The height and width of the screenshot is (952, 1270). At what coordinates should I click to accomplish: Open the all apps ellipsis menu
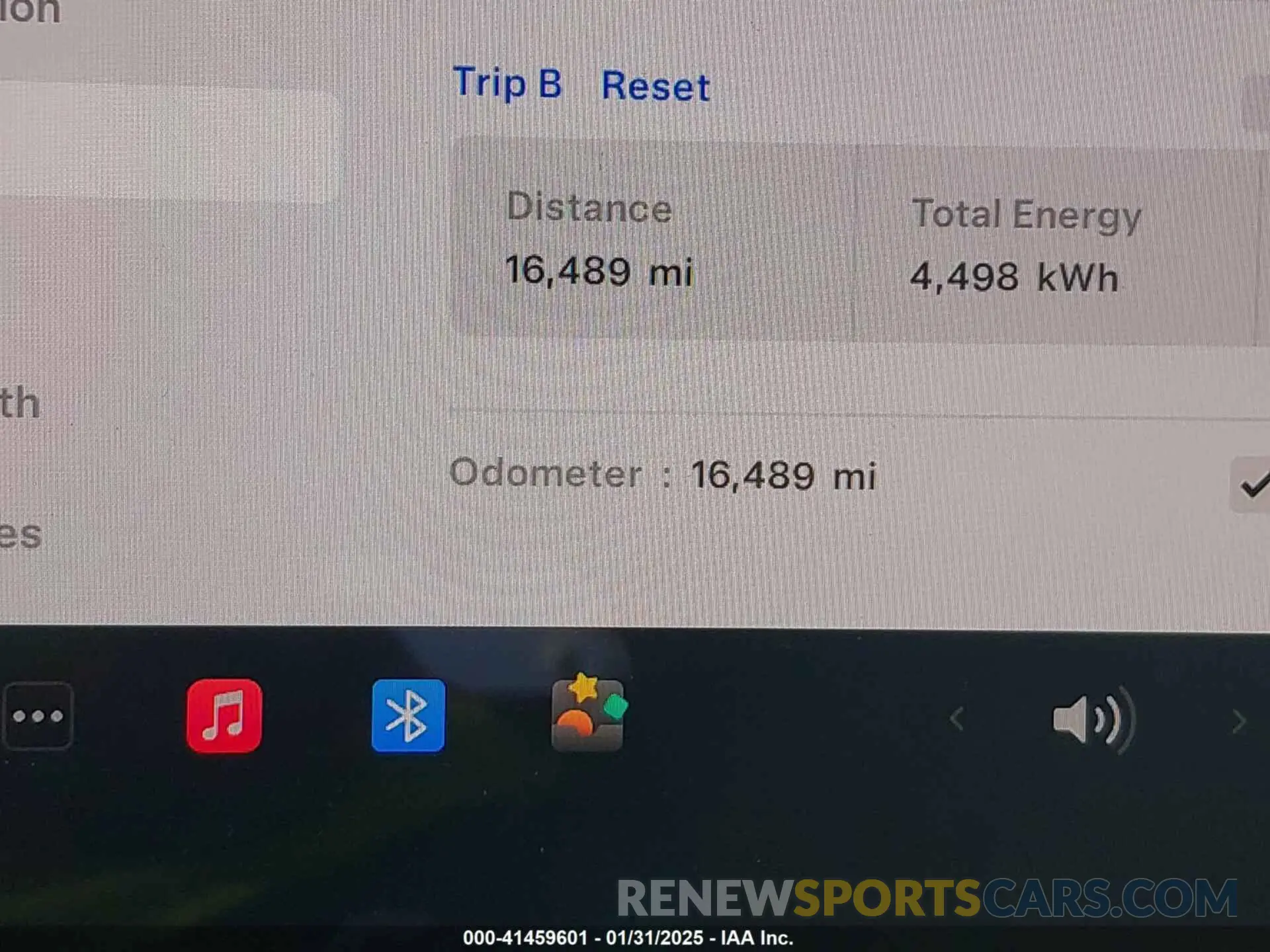[x=38, y=716]
